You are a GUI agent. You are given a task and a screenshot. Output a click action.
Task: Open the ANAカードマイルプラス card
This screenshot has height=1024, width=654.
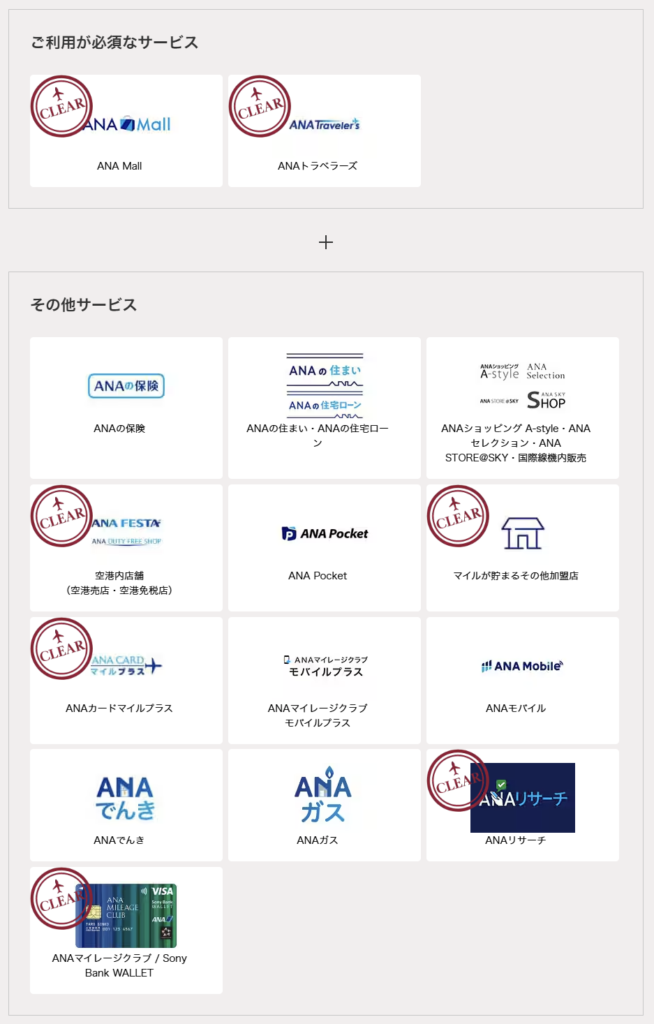126,680
